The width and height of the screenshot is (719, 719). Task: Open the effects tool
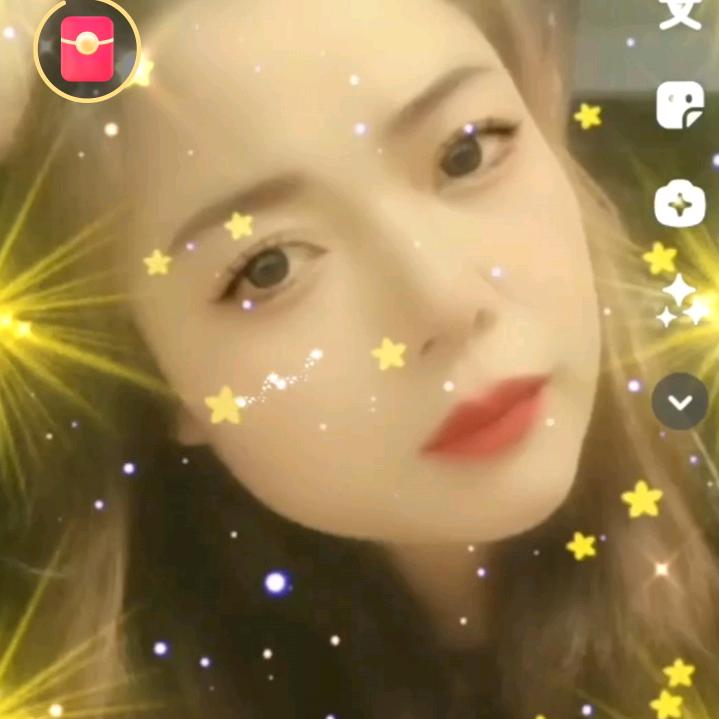[x=680, y=204]
